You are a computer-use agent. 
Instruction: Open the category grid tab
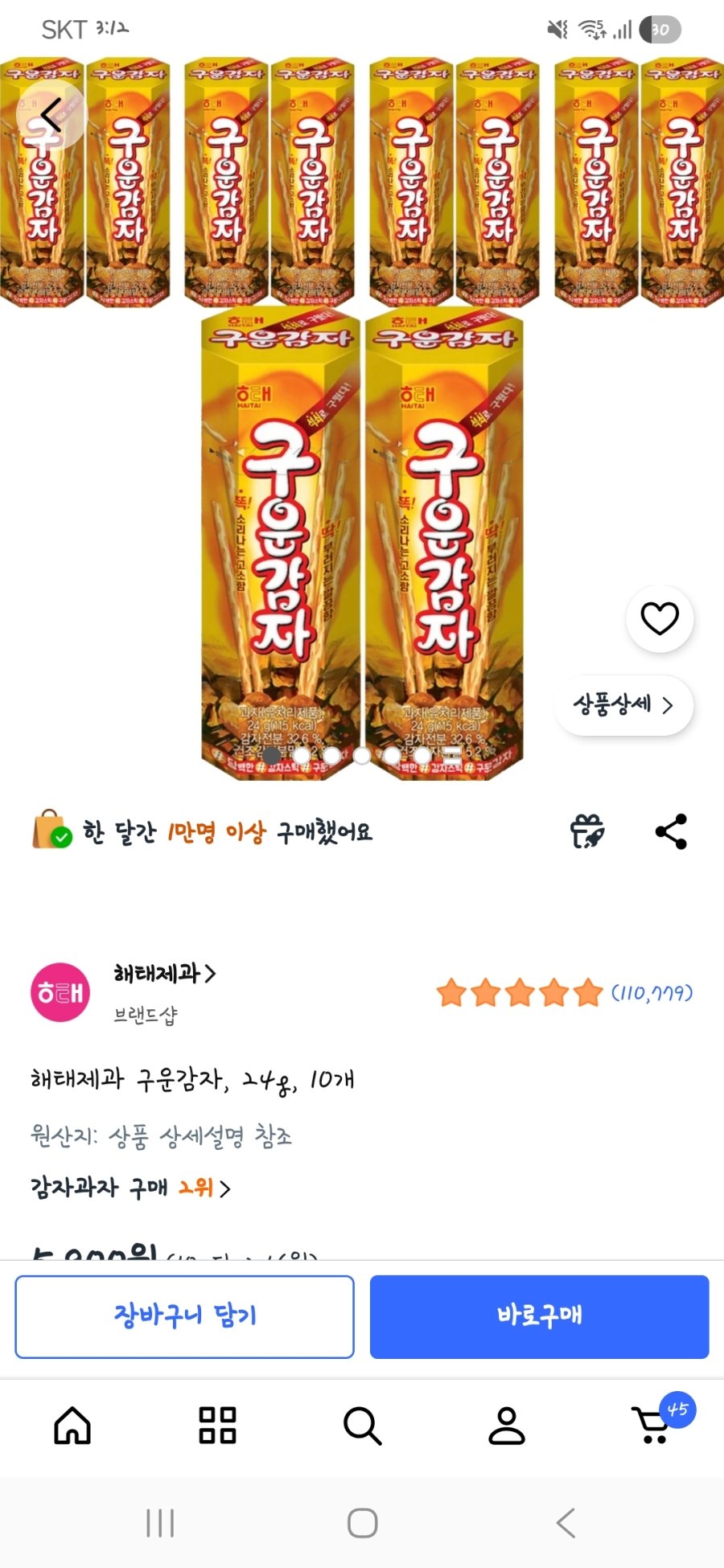coord(217,1426)
